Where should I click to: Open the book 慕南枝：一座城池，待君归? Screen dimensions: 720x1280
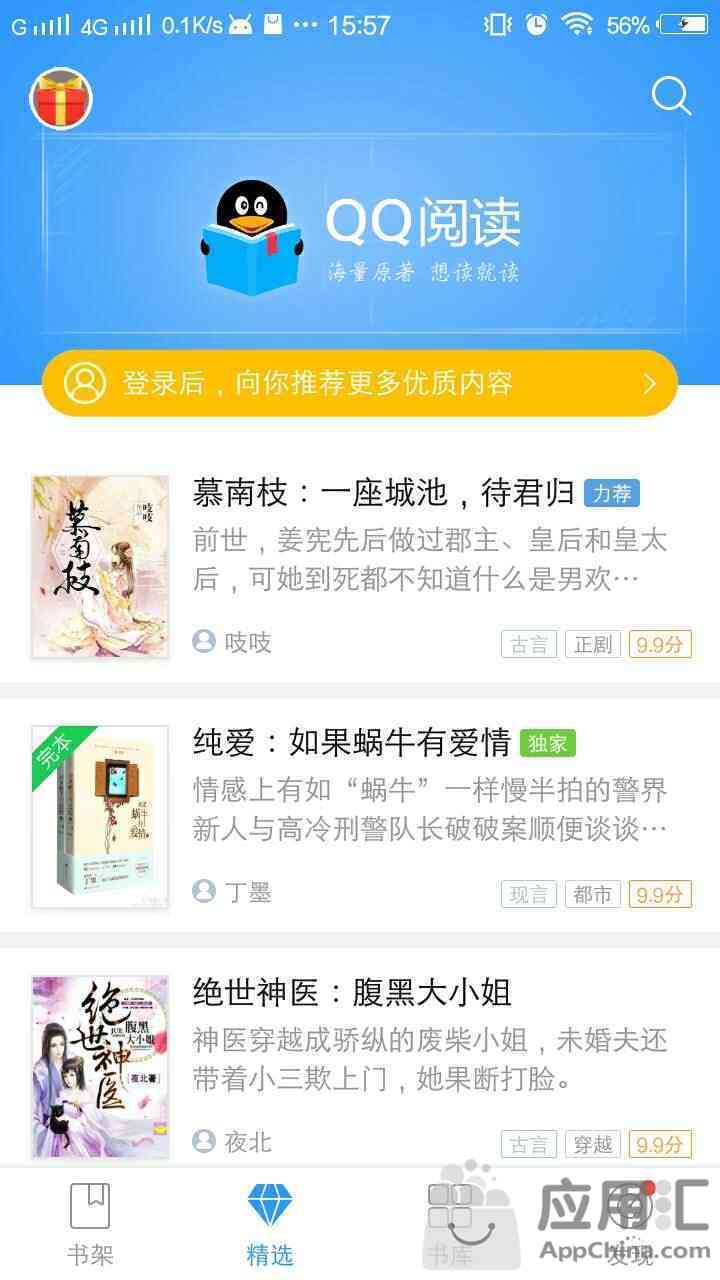click(x=383, y=493)
